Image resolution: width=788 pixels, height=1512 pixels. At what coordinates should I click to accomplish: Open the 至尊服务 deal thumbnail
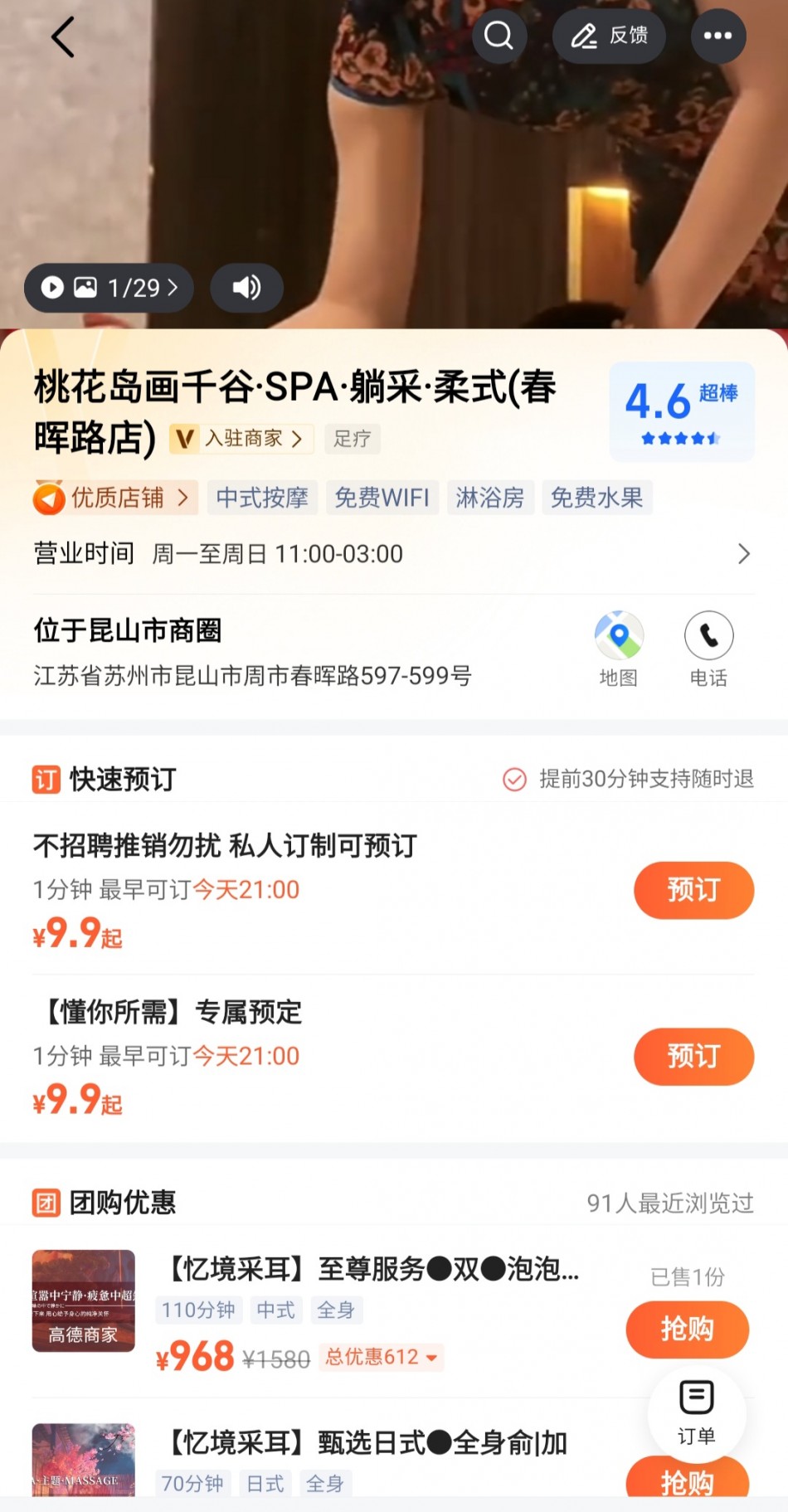point(83,1301)
